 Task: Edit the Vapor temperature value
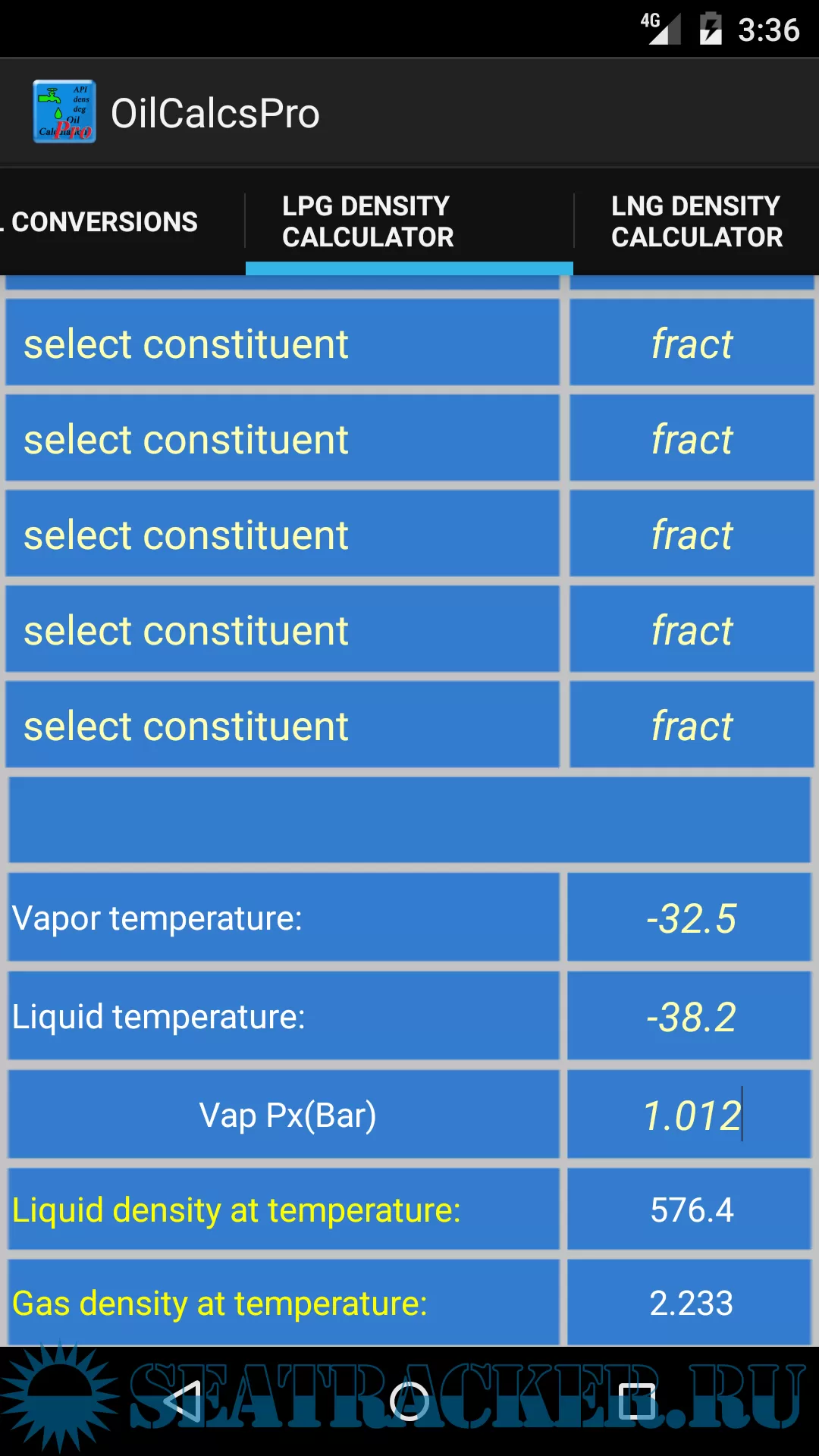[690, 918]
